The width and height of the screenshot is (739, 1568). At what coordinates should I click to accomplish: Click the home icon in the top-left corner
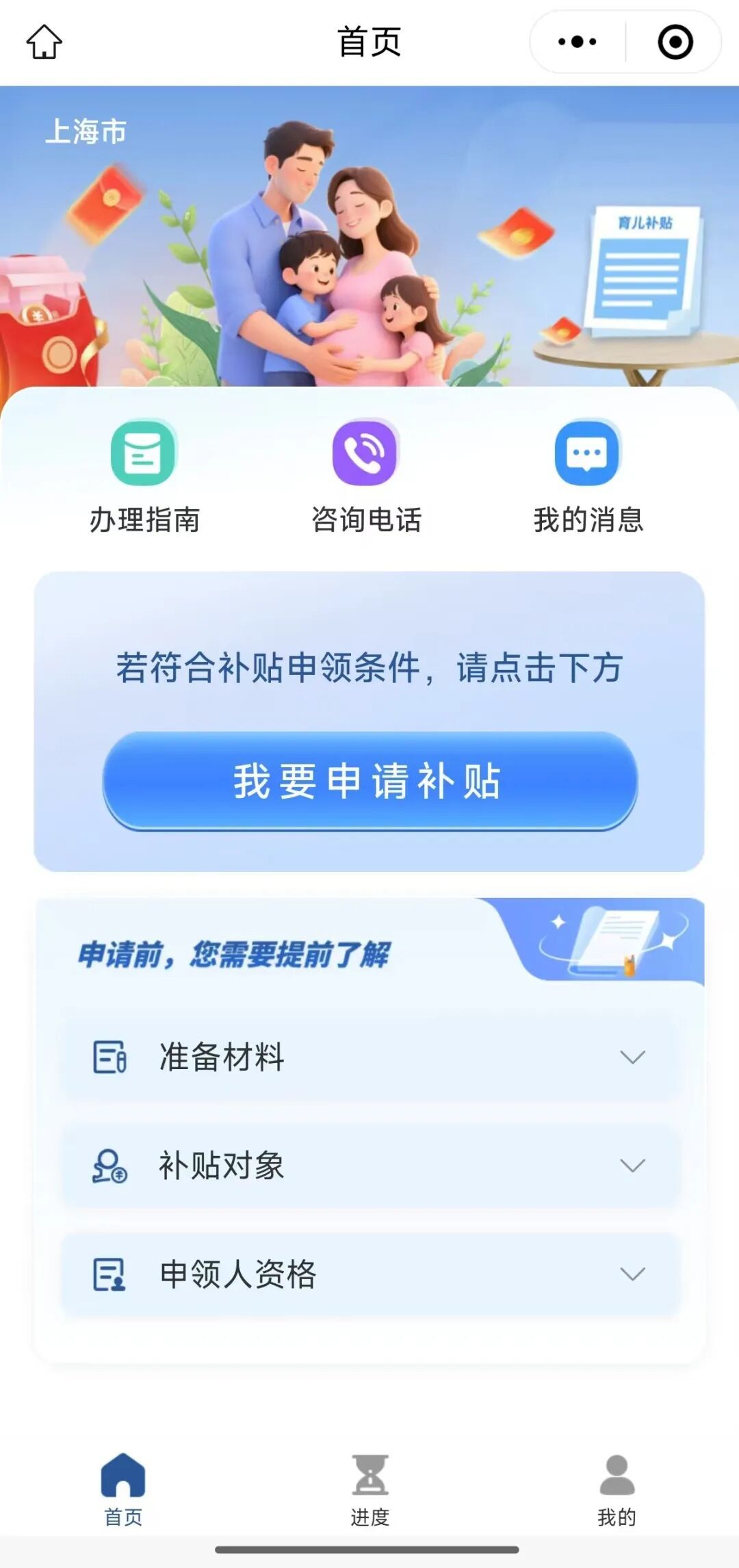42,42
